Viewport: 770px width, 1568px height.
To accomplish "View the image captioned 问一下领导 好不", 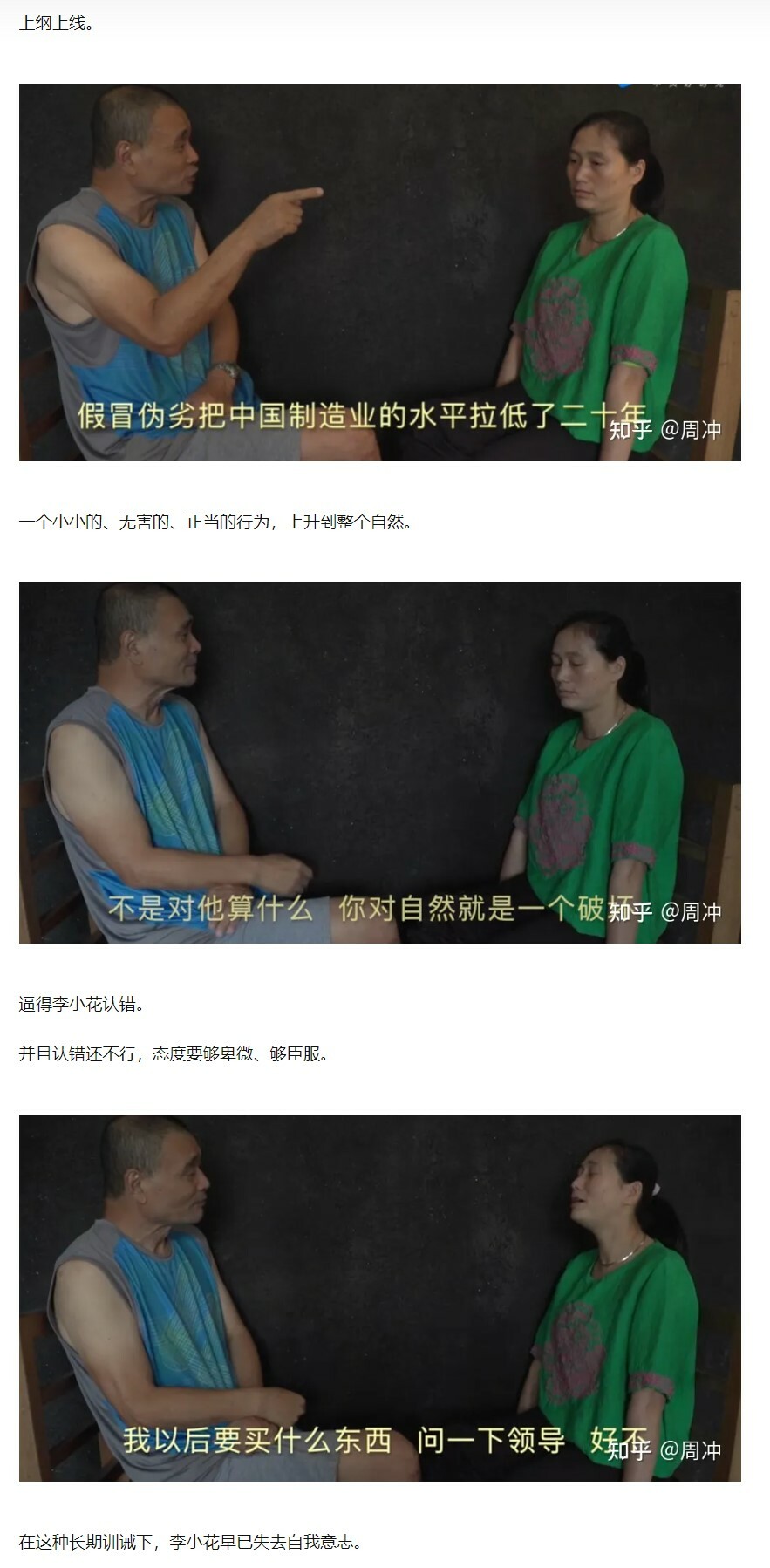I will (379, 1297).
